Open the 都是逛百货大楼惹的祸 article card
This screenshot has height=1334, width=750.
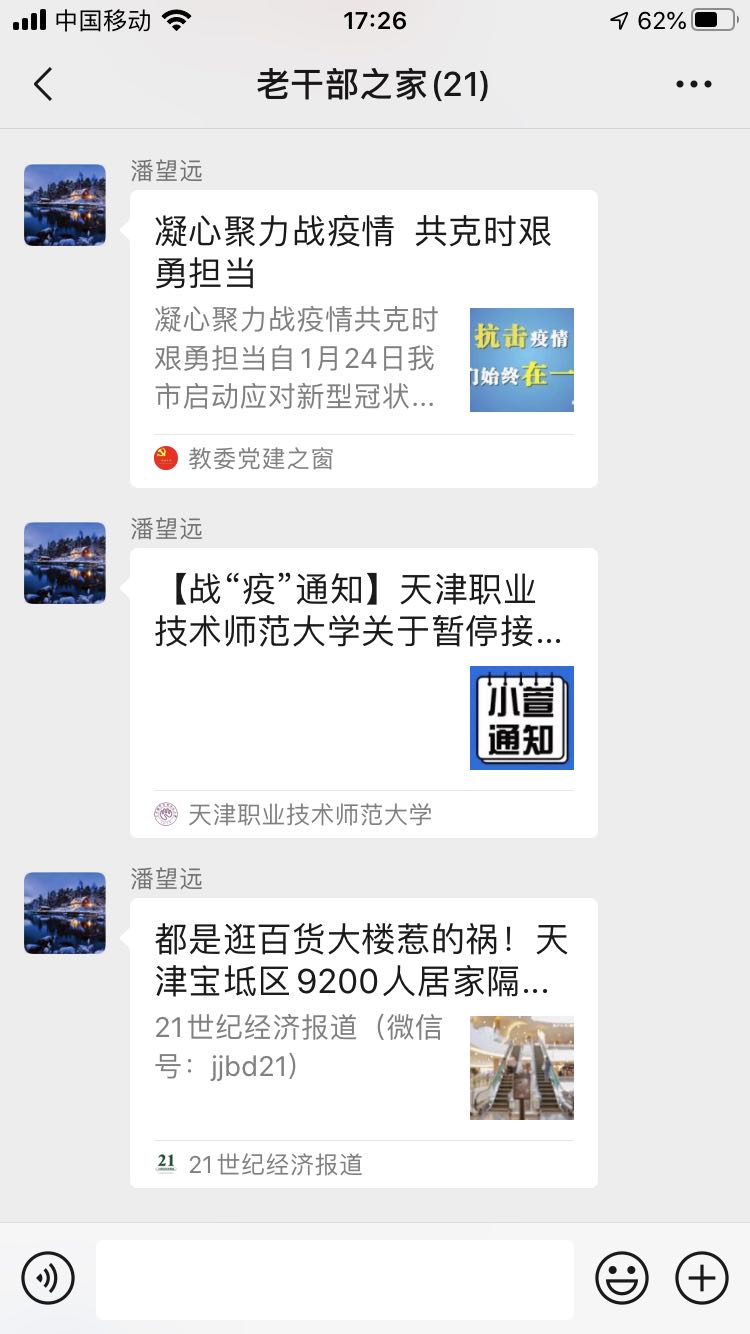[x=363, y=1042]
